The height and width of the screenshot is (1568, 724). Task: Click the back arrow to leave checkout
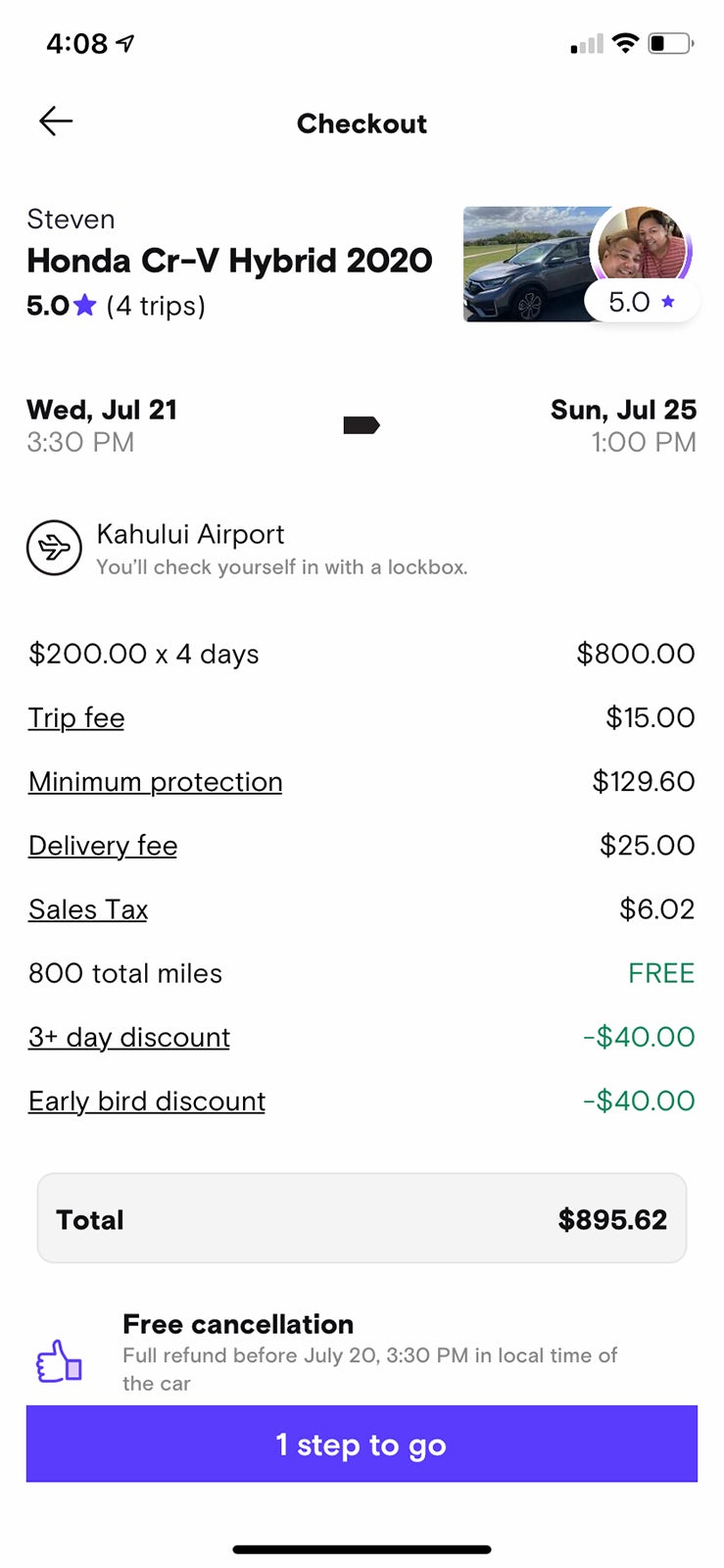(56, 122)
